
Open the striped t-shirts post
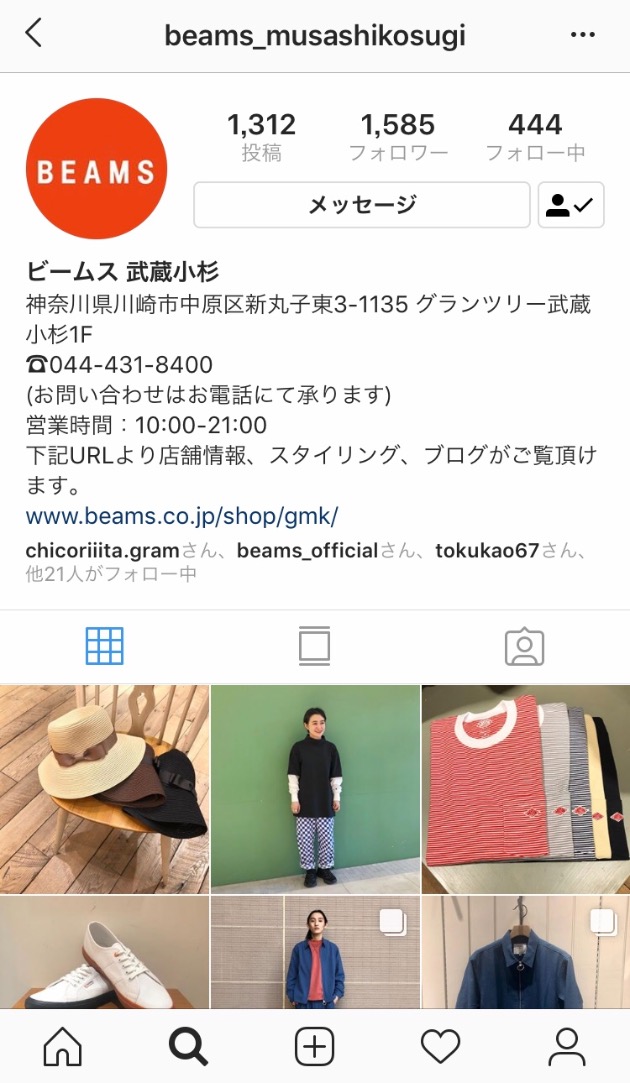[x=526, y=789]
